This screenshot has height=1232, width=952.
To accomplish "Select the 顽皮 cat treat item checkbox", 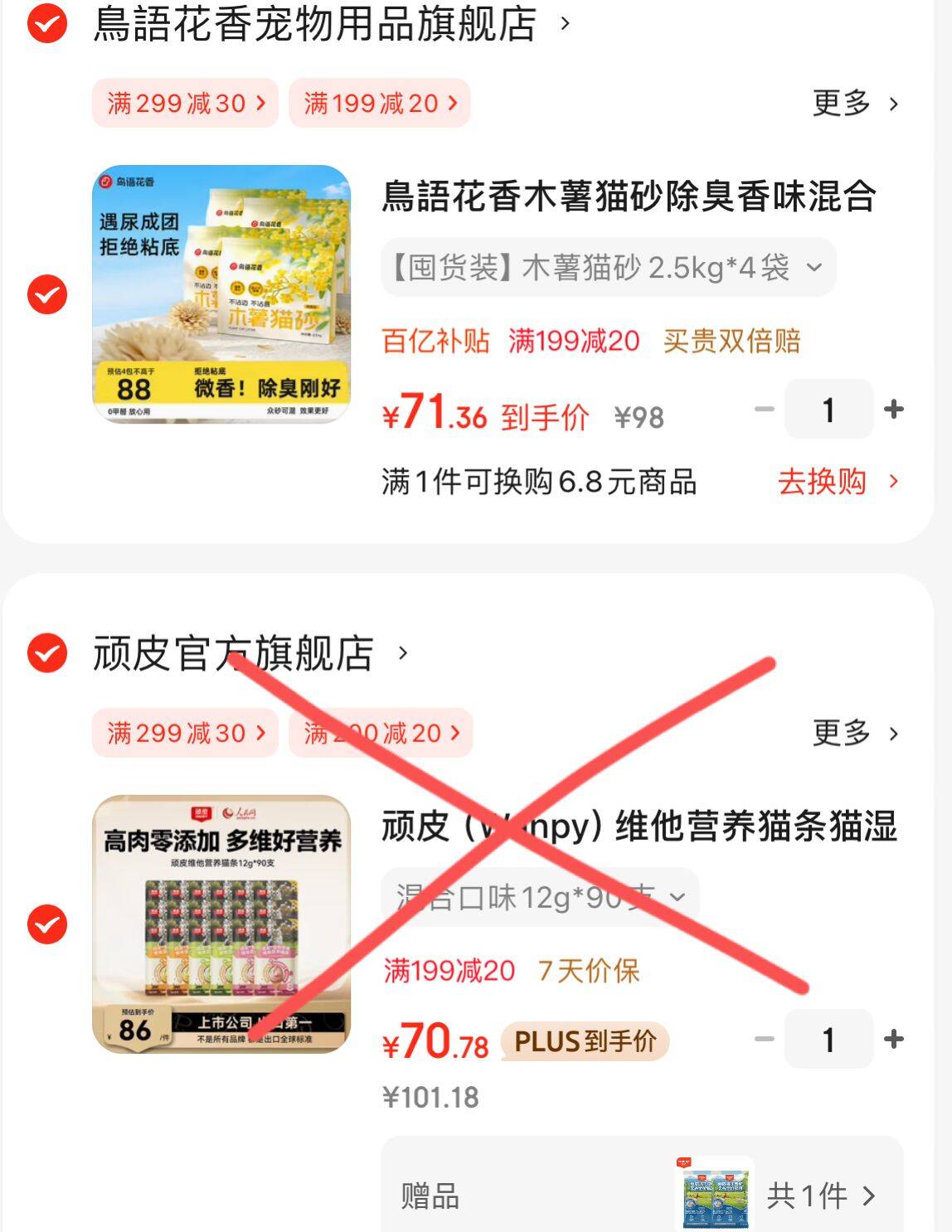I will 46,923.
